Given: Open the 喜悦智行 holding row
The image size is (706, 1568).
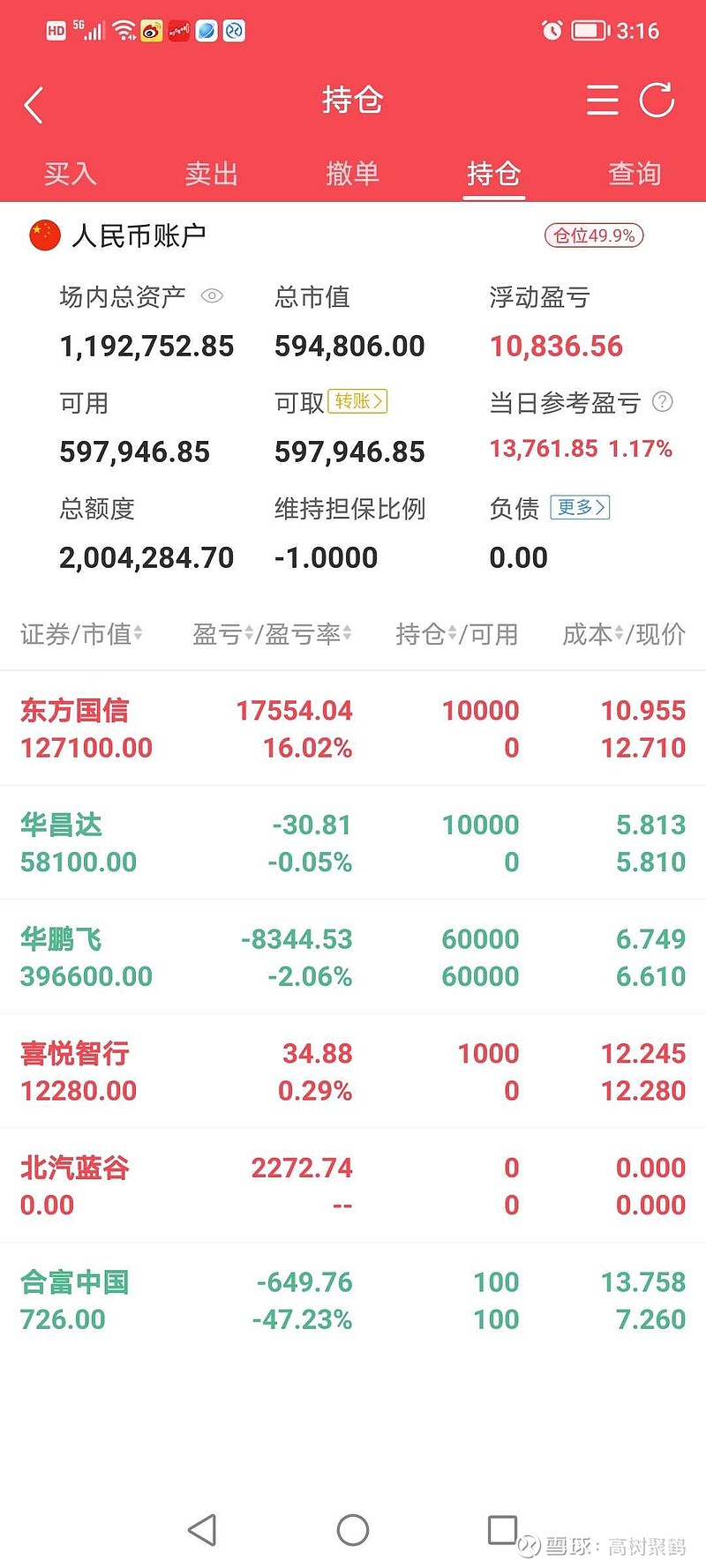Looking at the screenshot, I should tap(353, 1071).
